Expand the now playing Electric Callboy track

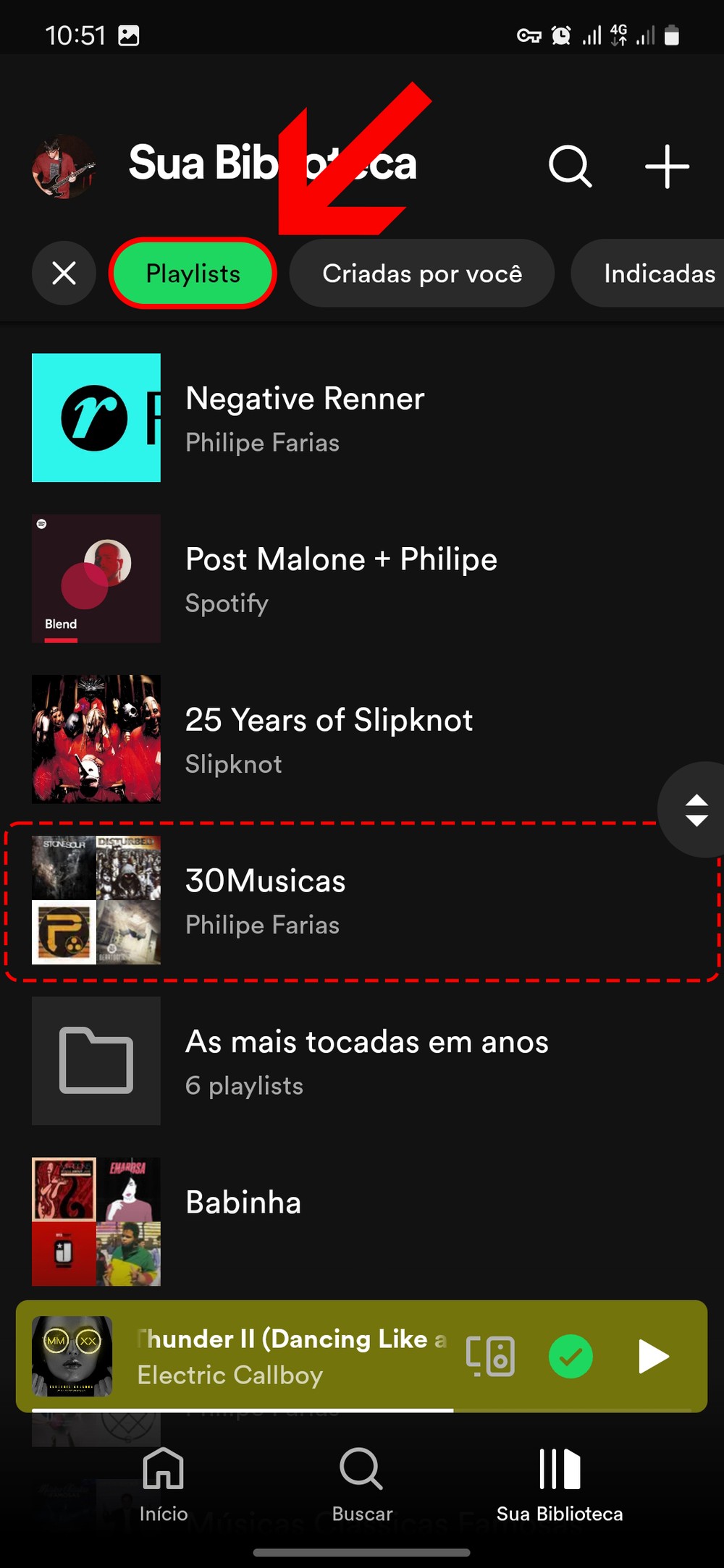pyautogui.click(x=290, y=1356)
